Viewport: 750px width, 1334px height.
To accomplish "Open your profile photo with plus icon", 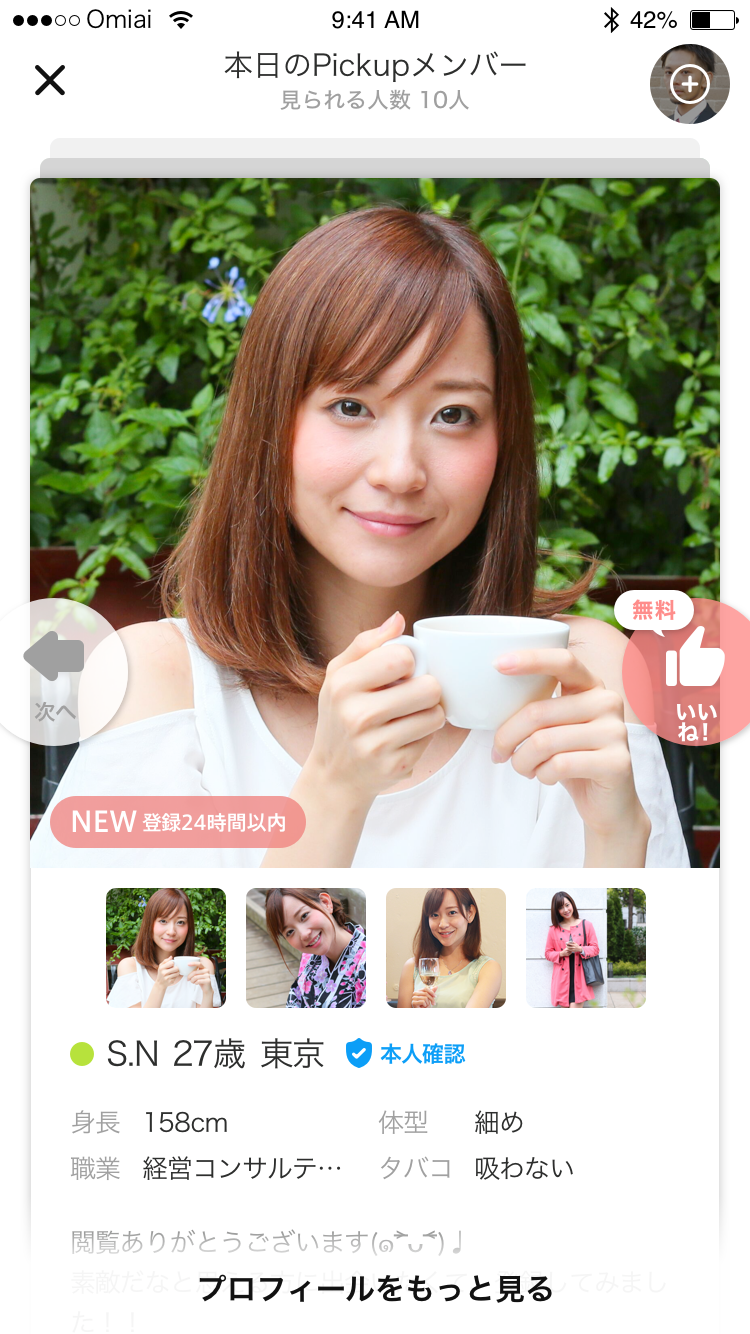I will 690,84.
